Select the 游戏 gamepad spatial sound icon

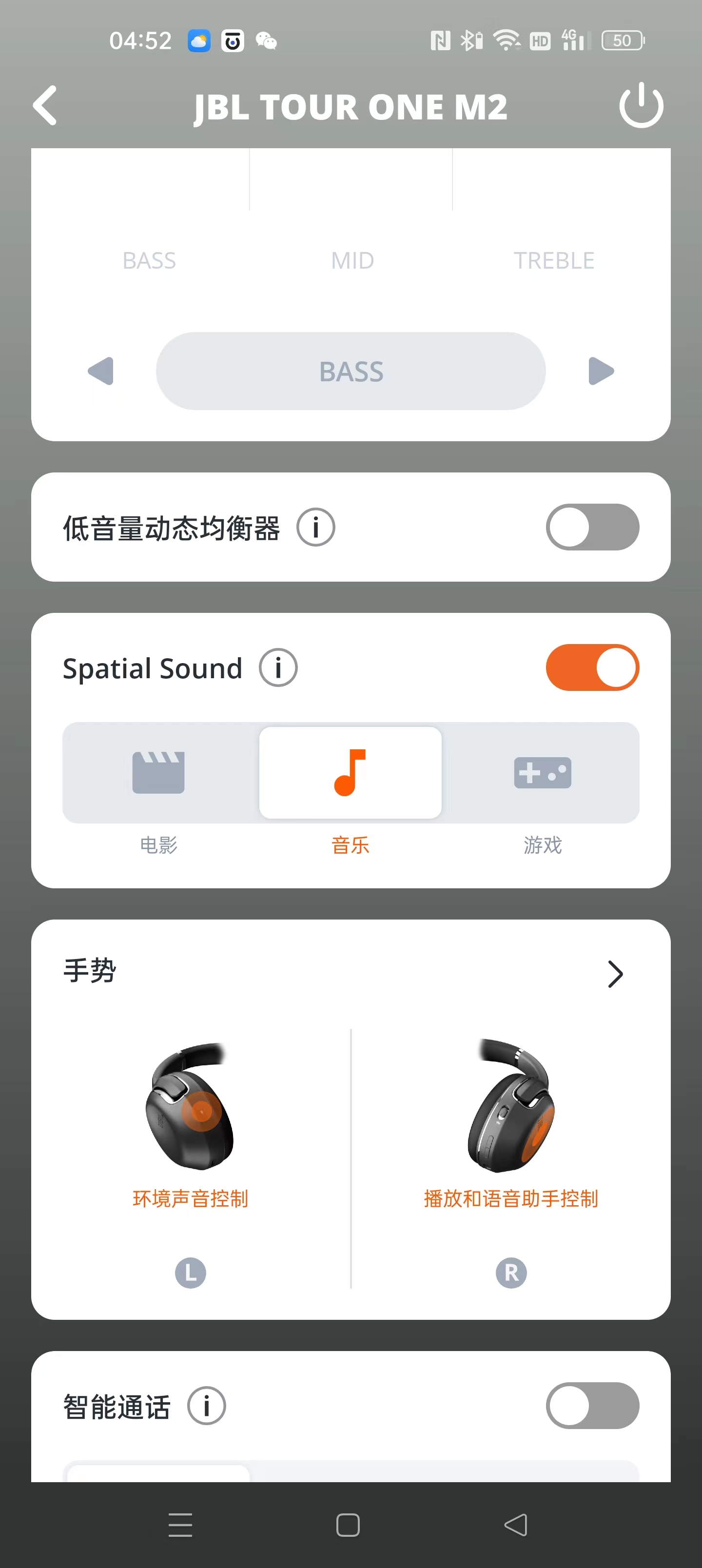pyautogui.click(x=543, y=772)
